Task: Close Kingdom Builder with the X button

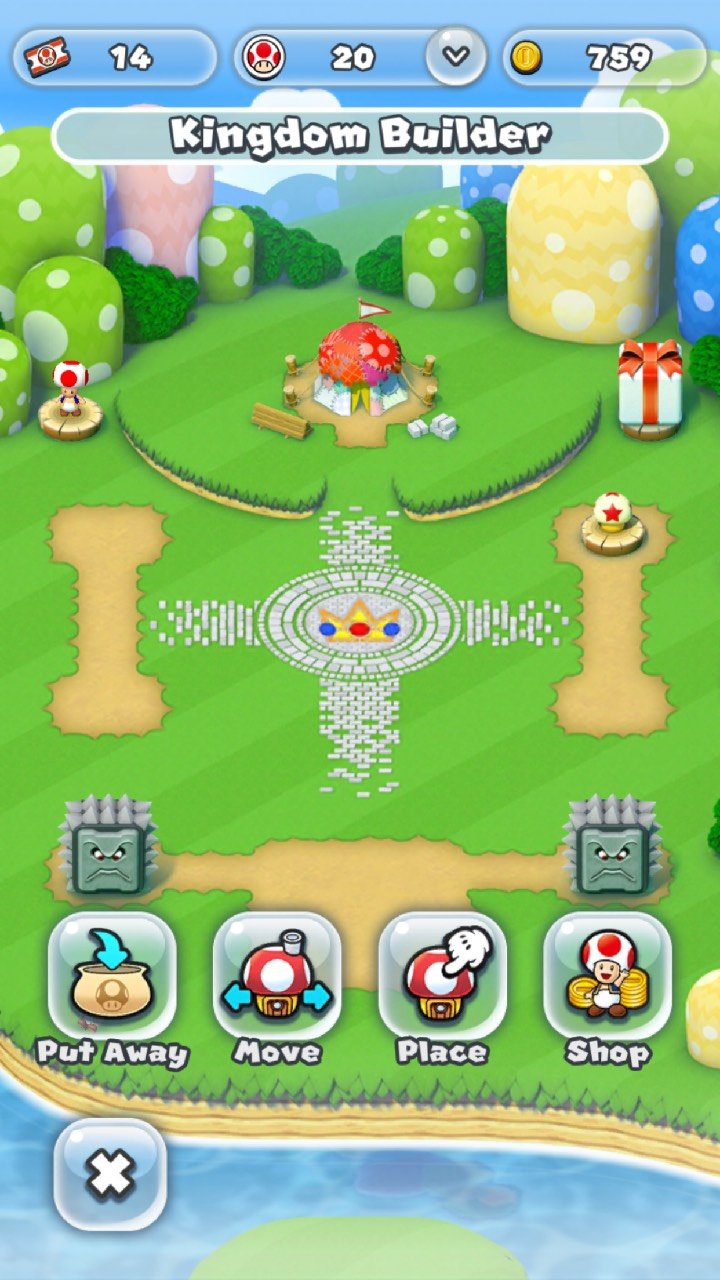Action: coord(110,1174)
